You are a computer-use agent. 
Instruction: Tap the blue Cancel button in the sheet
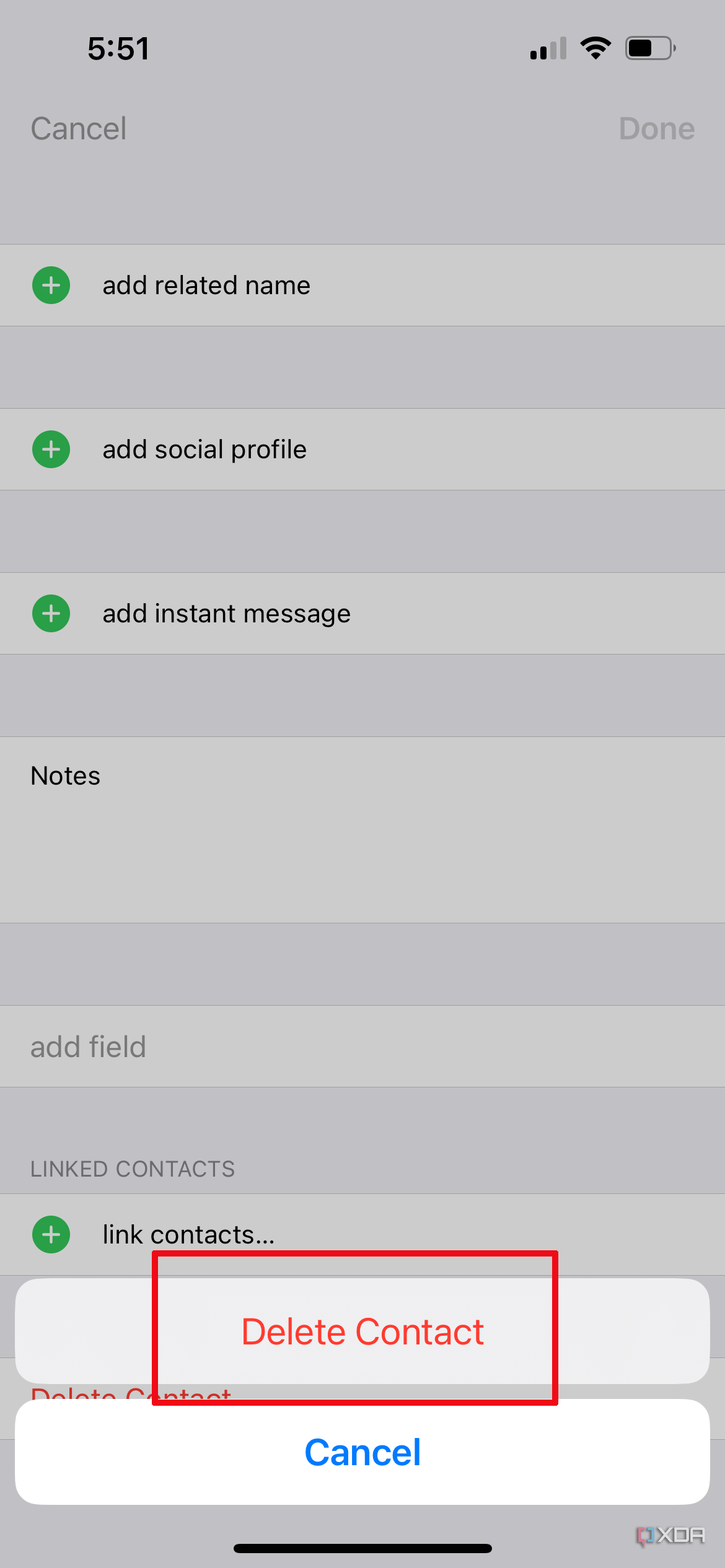coord(362,1452)
